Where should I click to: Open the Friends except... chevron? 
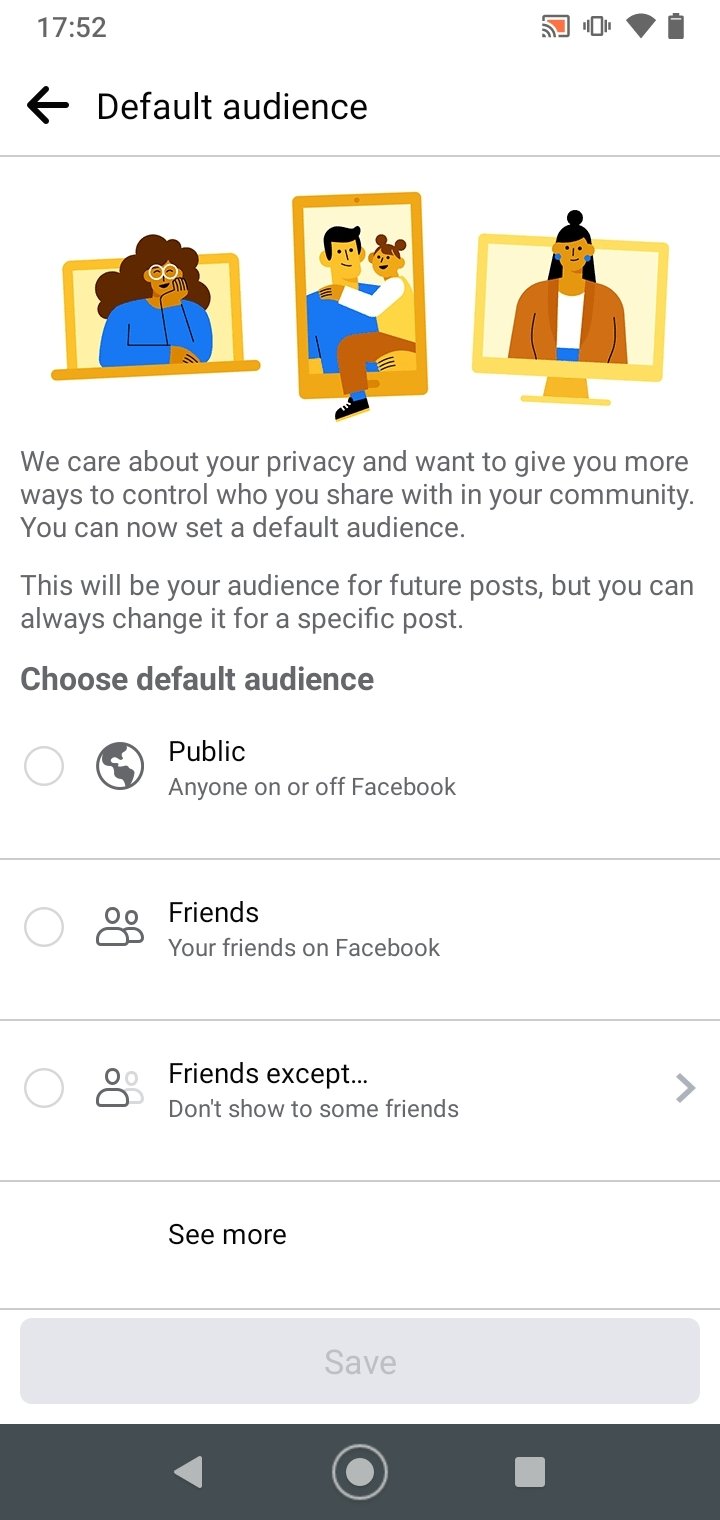[x=685, y=1088]
